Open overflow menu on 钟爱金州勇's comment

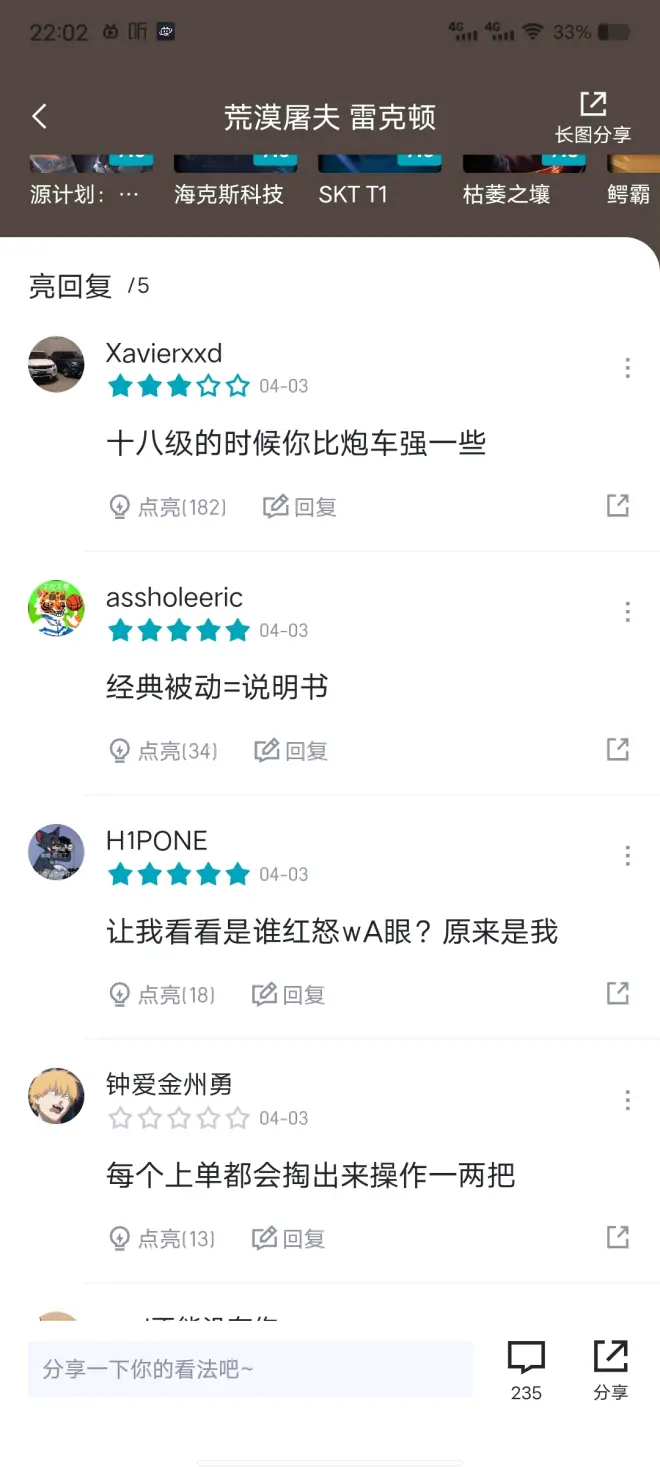point(627,1100)
